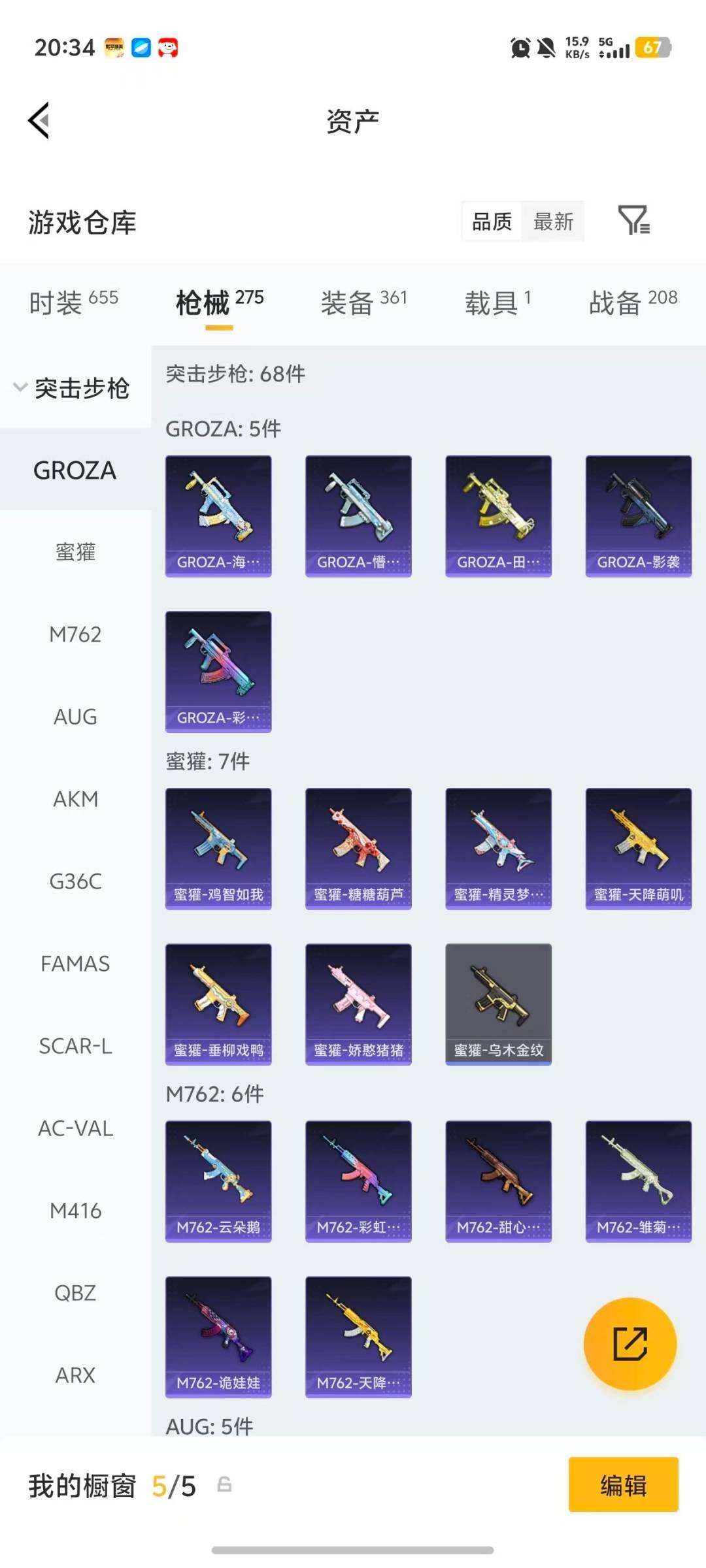Open the filter funnel icon
706x1568 pixels.
pyautogui.click(x=633, y=220)
